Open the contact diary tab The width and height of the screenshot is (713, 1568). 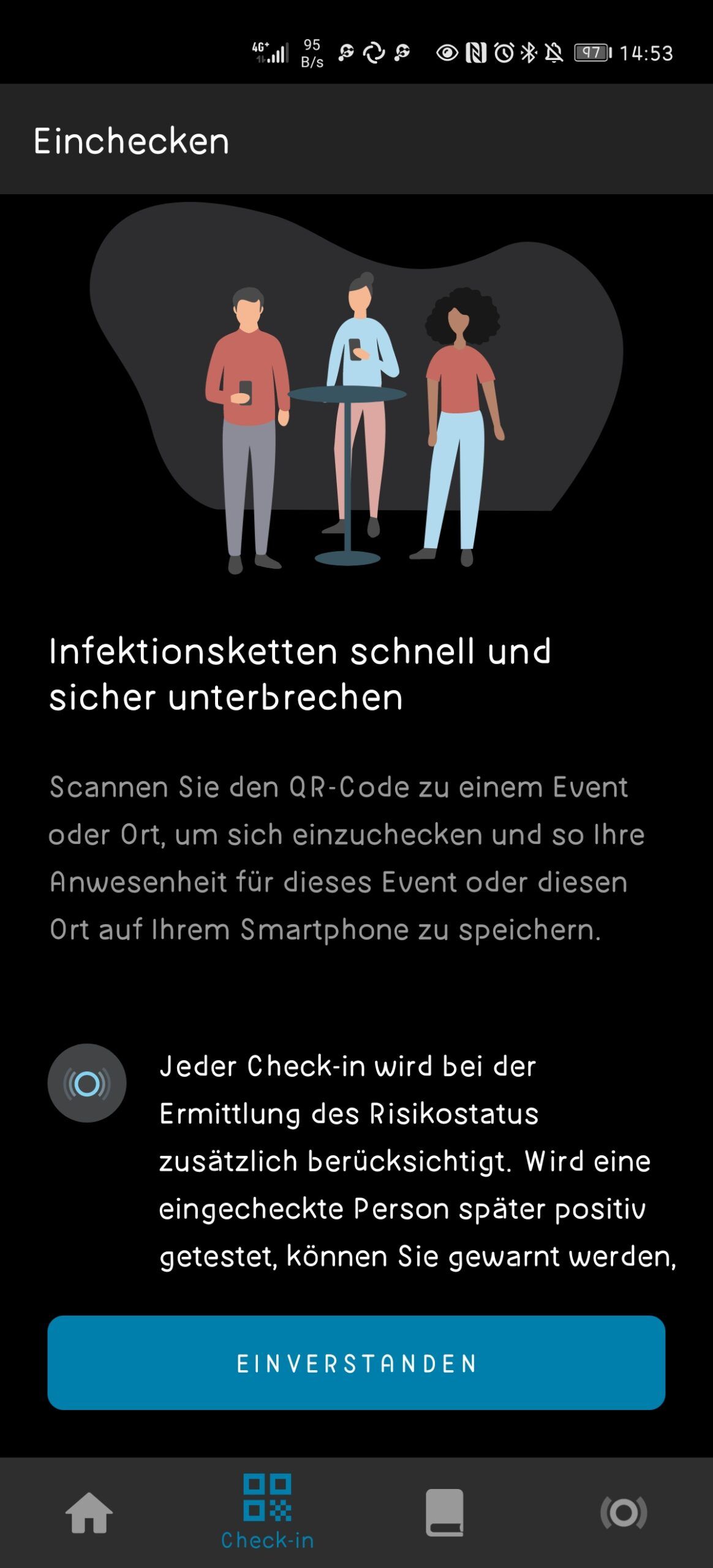point(445,1512)
